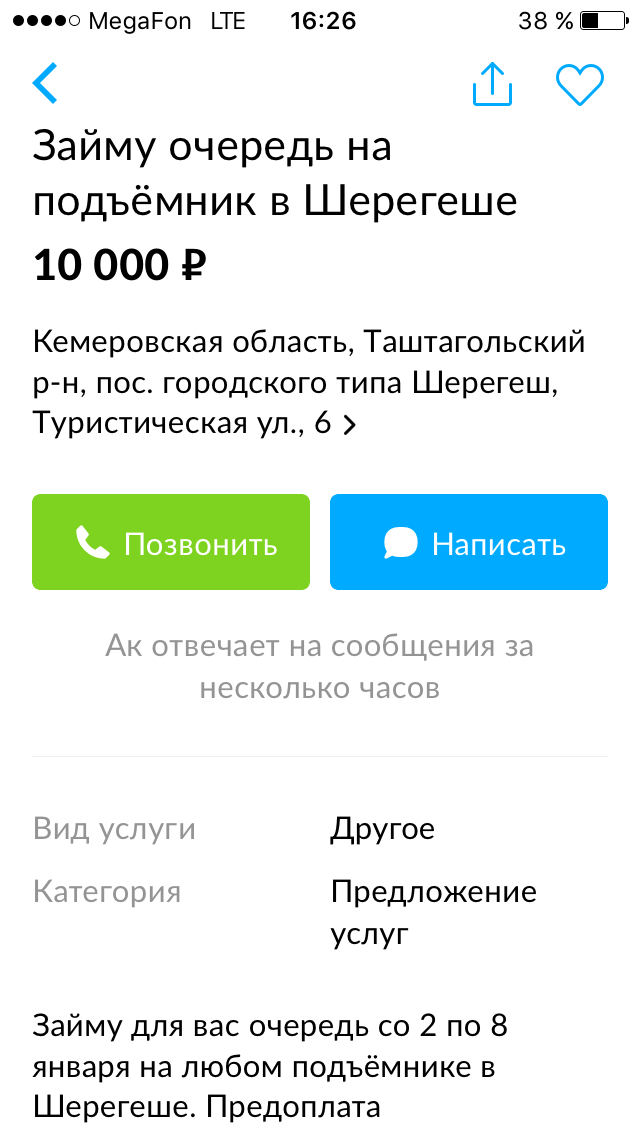This screenshot has height=1136, width=640.
Task: Go back using the top-left arrow
Action: [x=46, y=84]
